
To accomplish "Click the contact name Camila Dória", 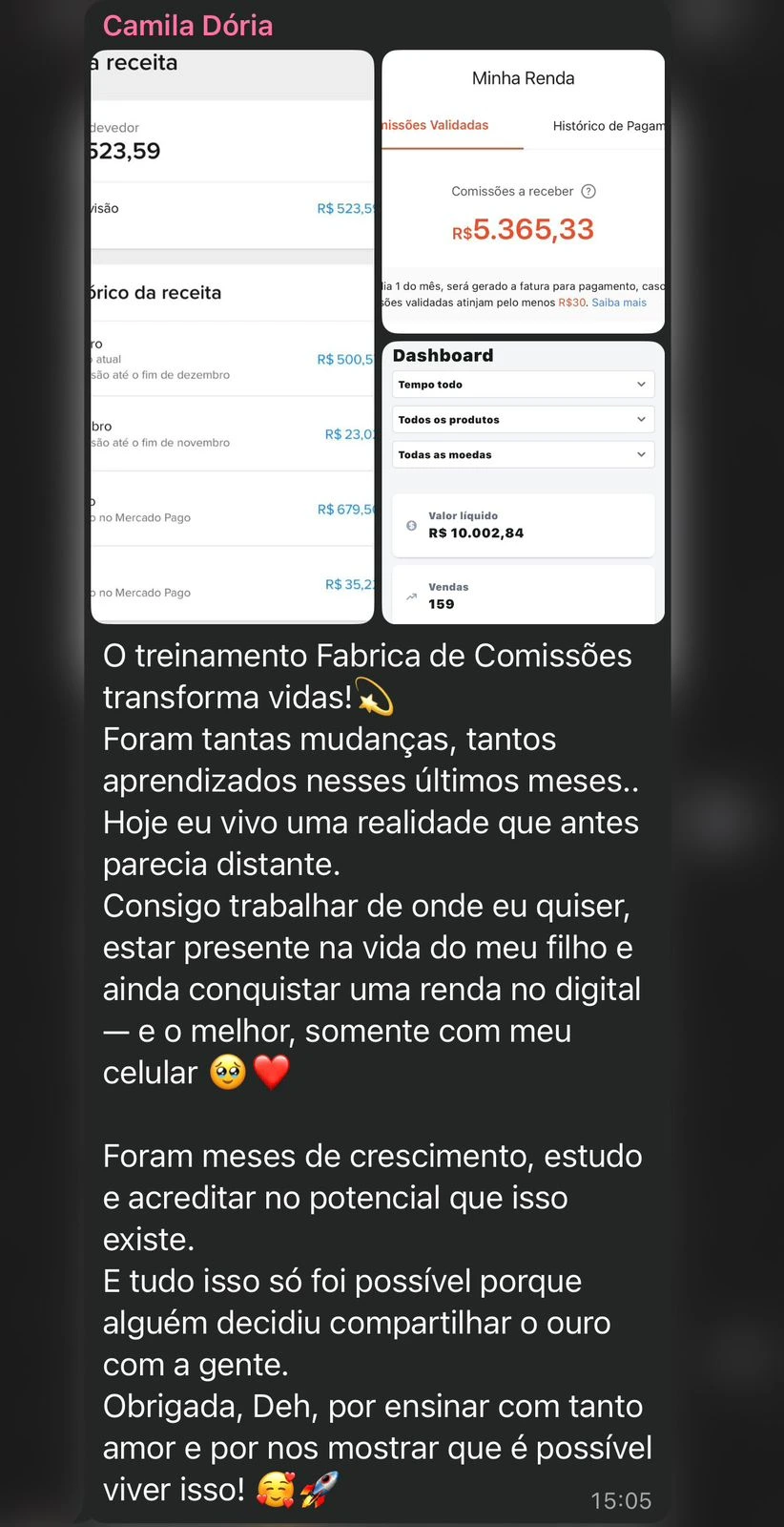I will tap(187, 26).
